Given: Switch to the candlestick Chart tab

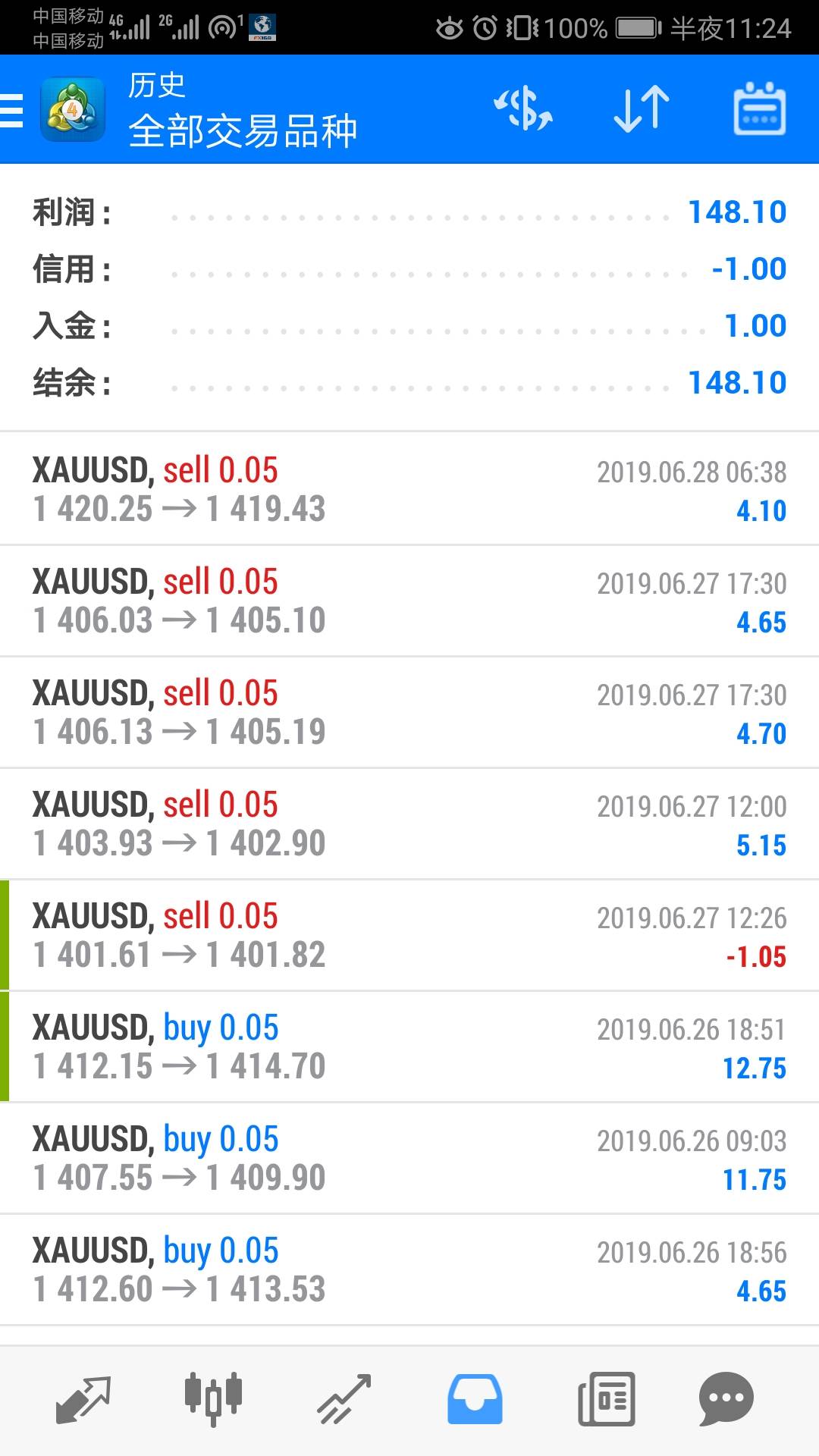Looking at the screenshot, I should [x=213, y=1399].
